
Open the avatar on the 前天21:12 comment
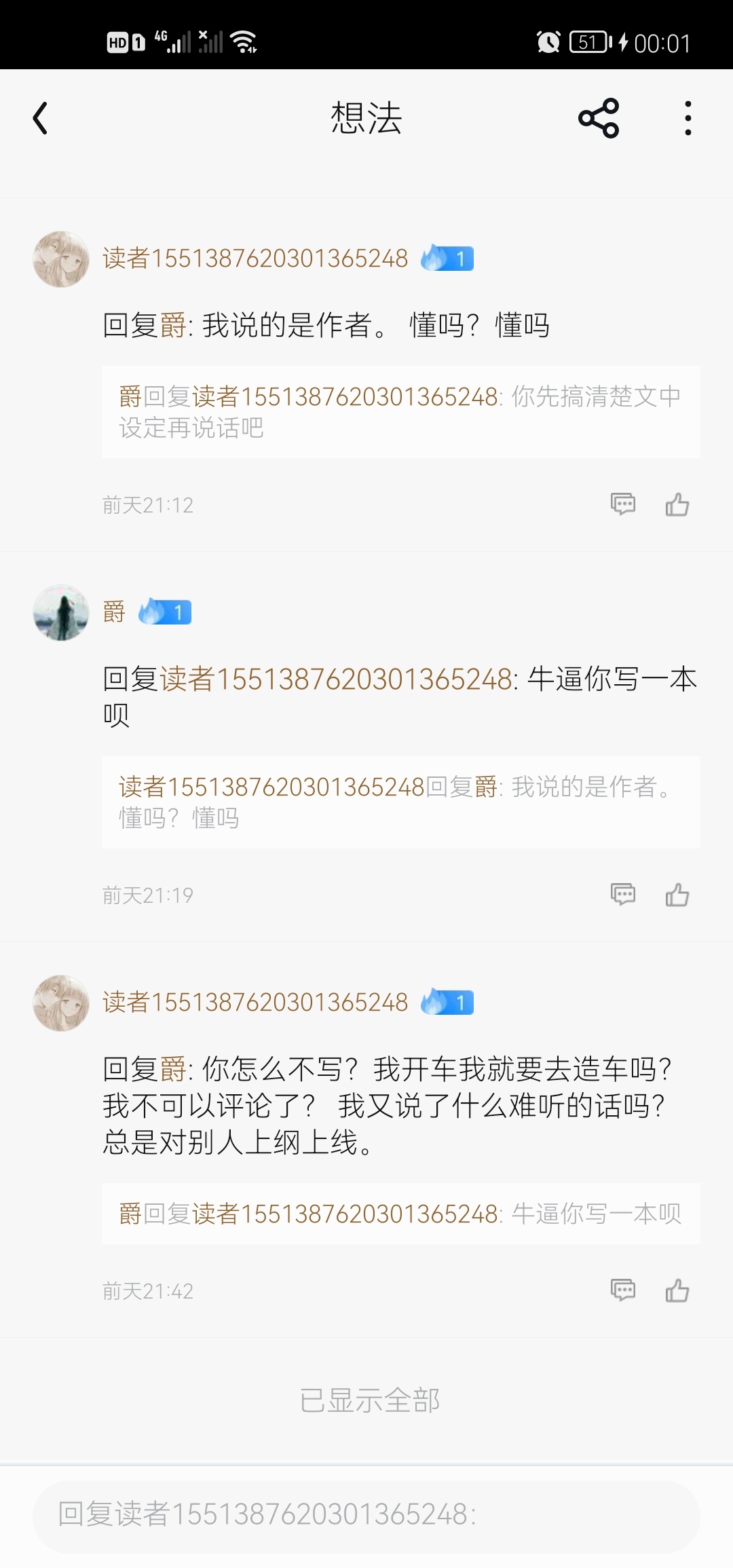[61, 259]
